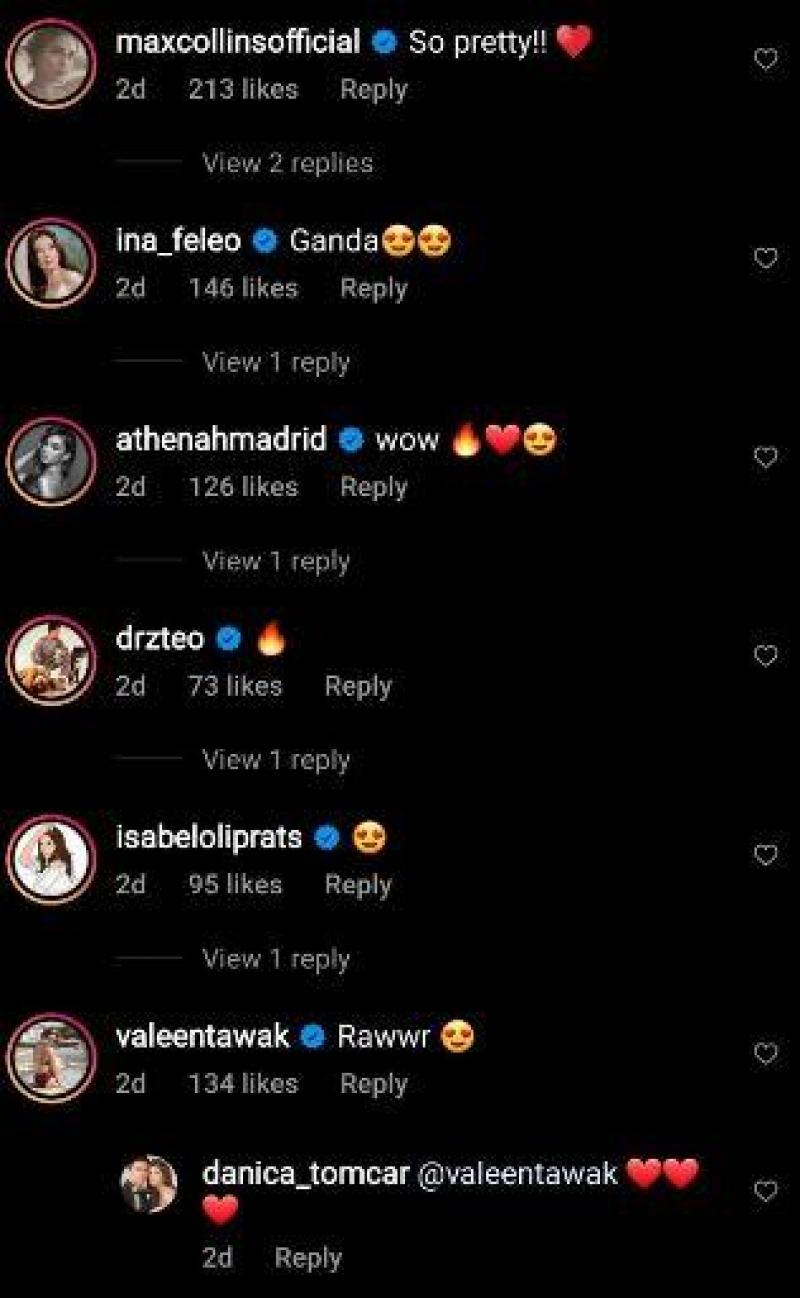Like isabeloliprats' comment
Viewport: 800px width, 1298px height.
[x=765, y=855]
